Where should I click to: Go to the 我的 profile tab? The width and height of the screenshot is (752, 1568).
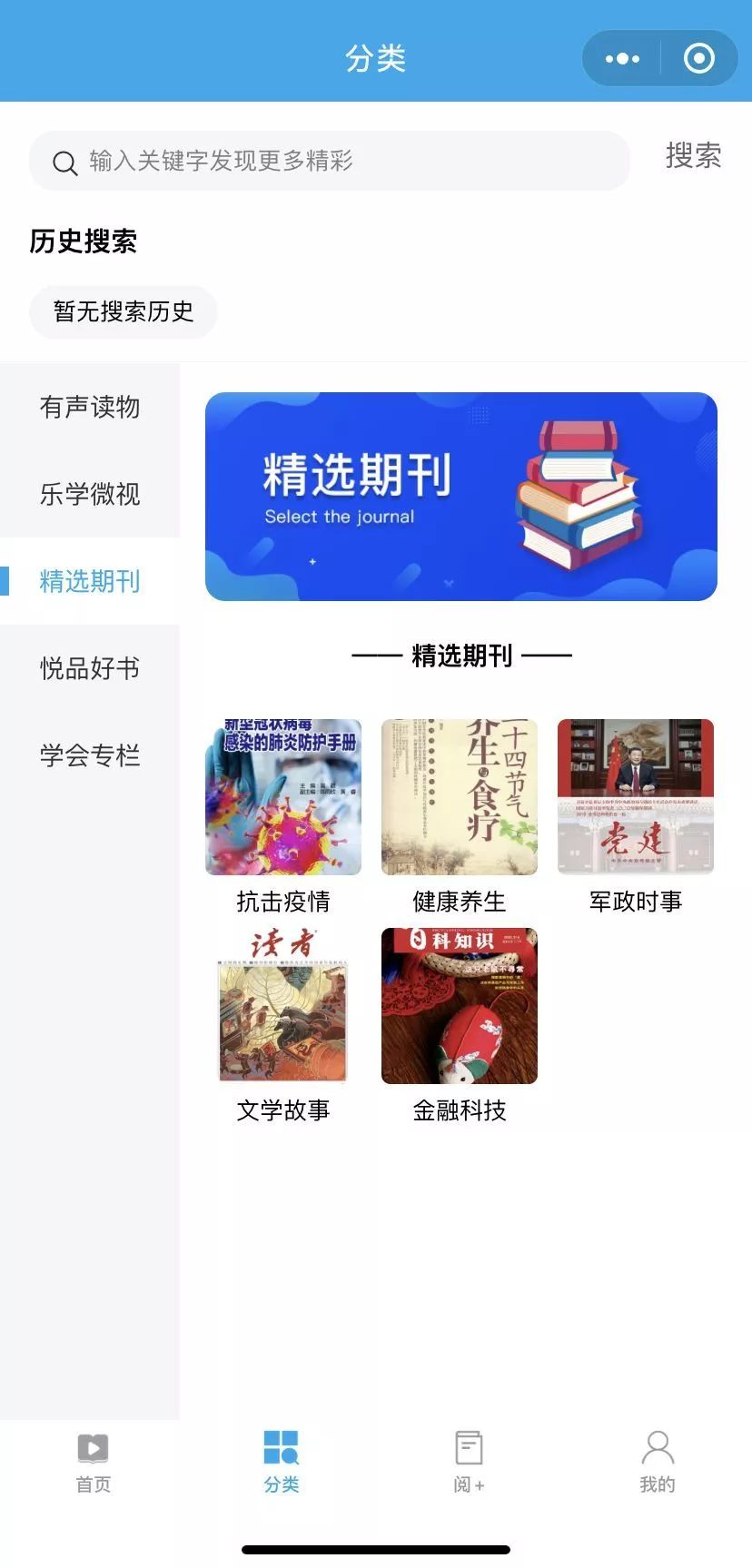658,1462
